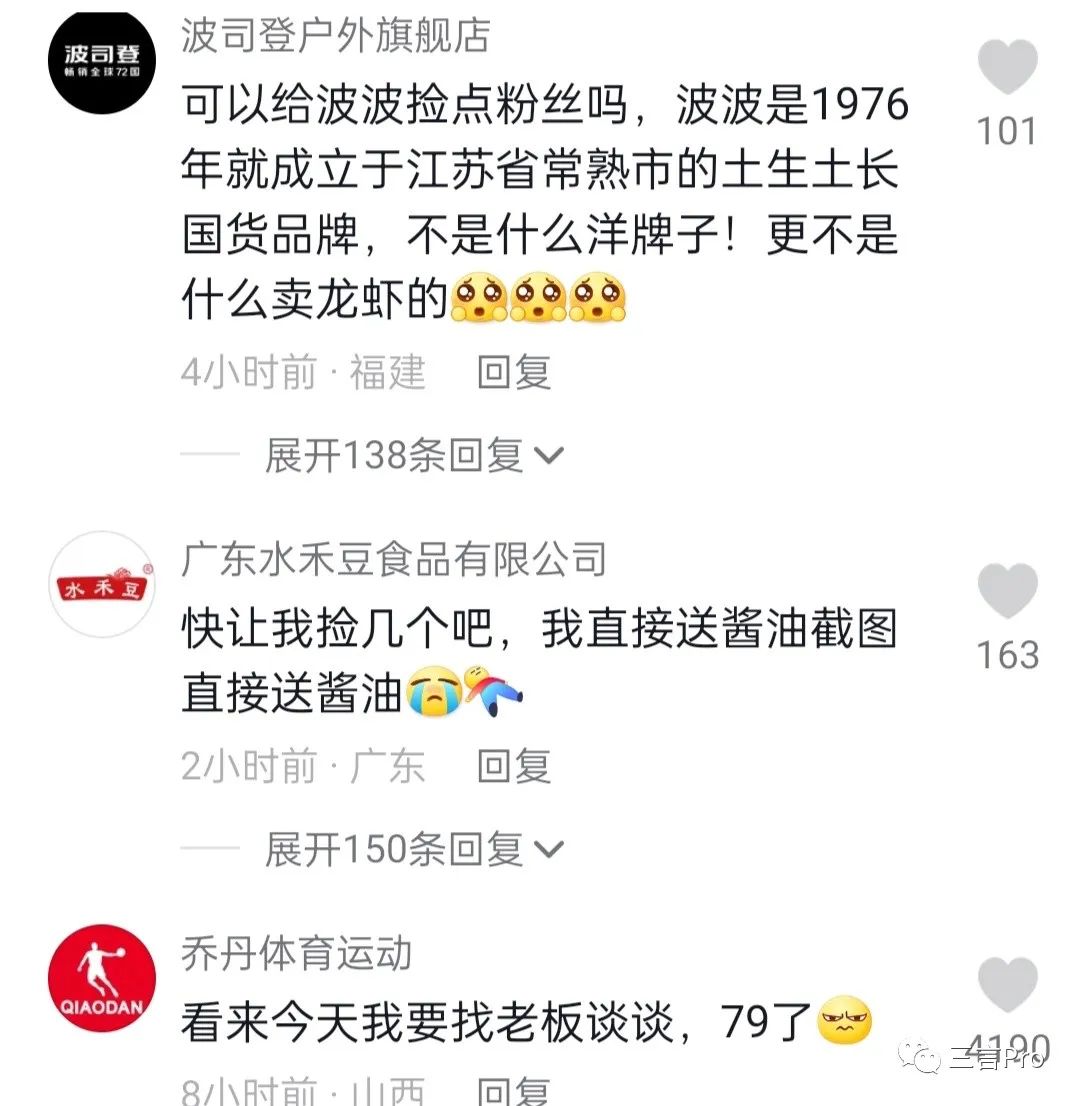This screenshot has width=1080, height=1106.
Task: Reply to the 波司登户外旗舰店 comment
Action: coord(514,373)
